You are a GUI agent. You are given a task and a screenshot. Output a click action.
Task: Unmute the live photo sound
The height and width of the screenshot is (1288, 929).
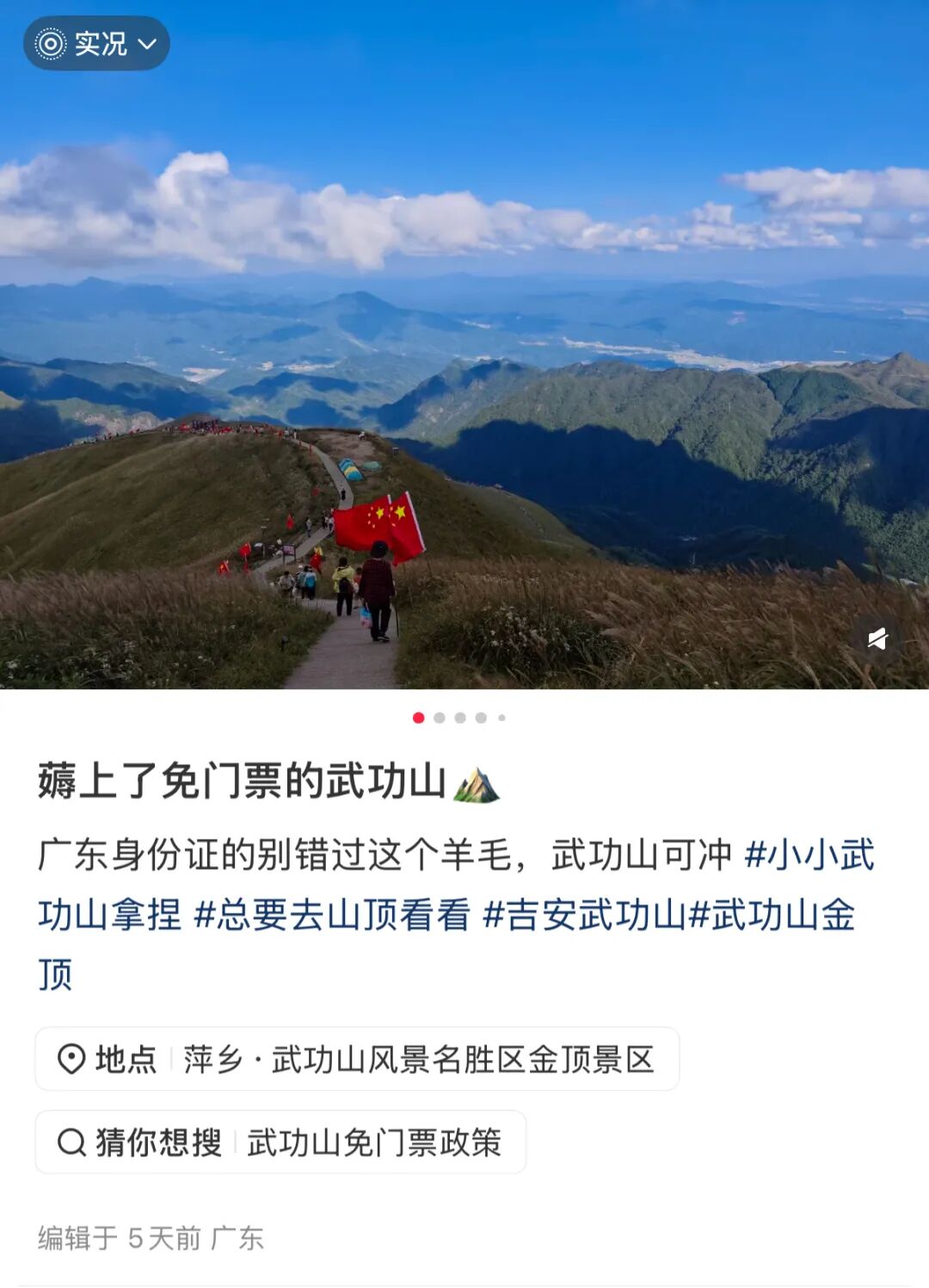tap(877, 638)
